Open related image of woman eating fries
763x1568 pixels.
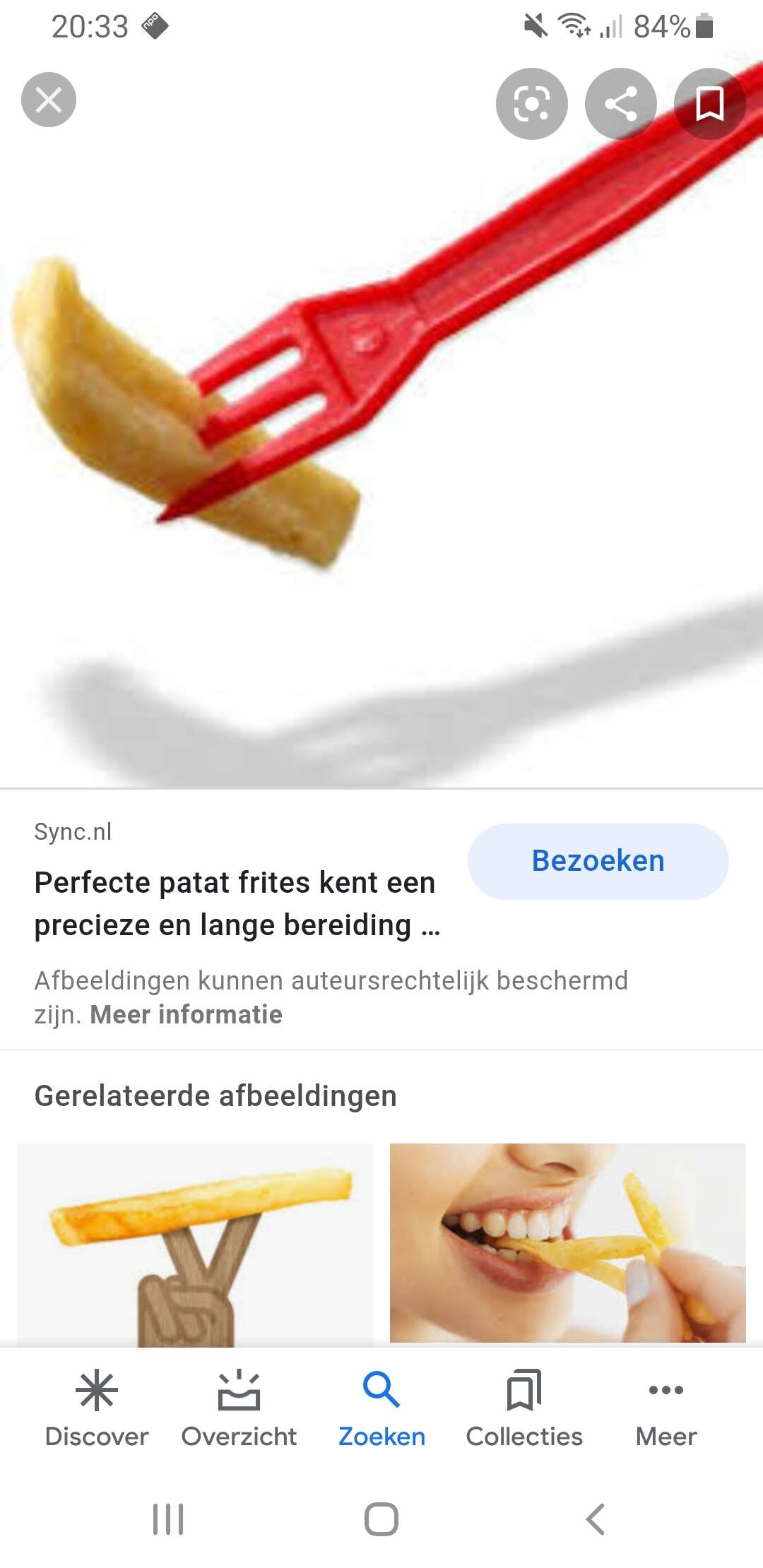click(x=567, y=1243)
